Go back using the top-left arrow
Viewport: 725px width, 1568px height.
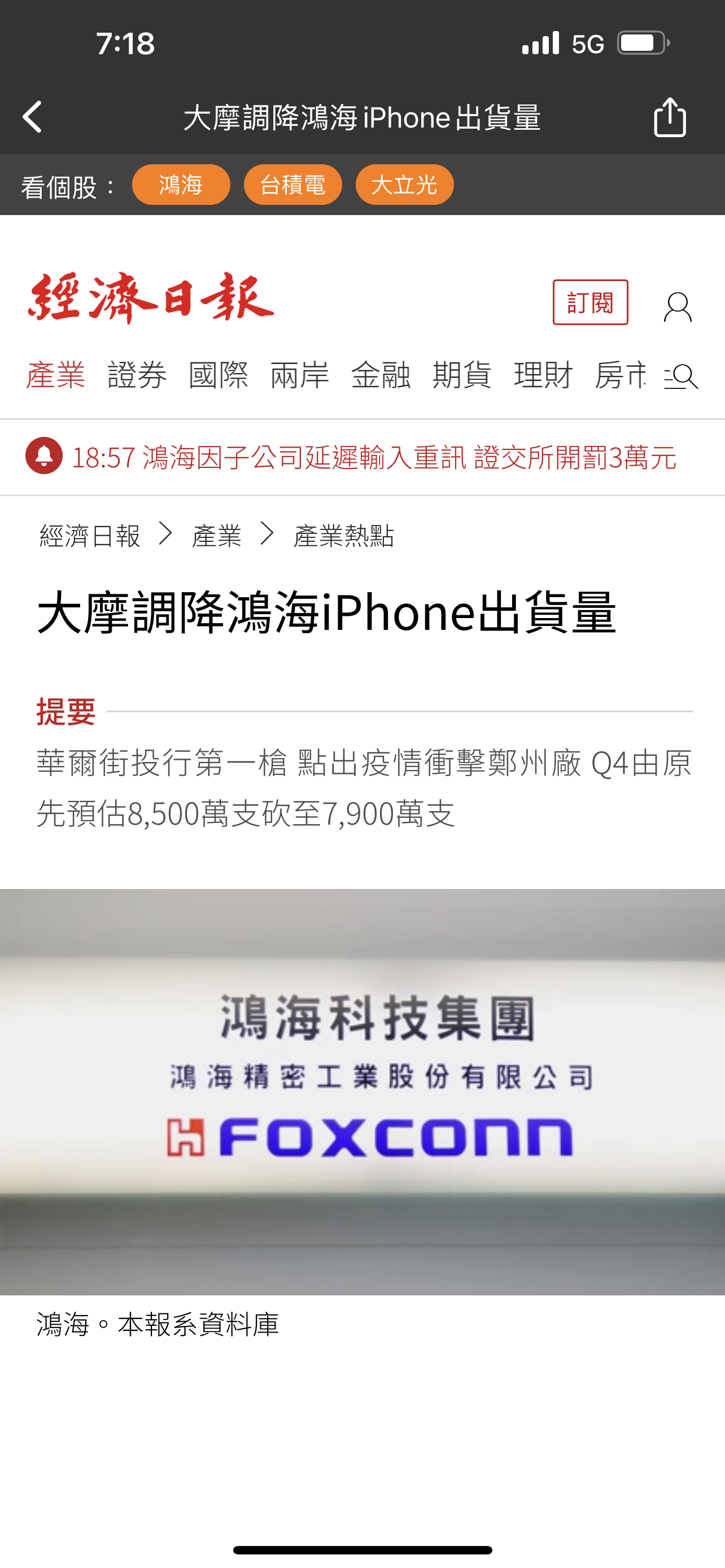[33, 117]
